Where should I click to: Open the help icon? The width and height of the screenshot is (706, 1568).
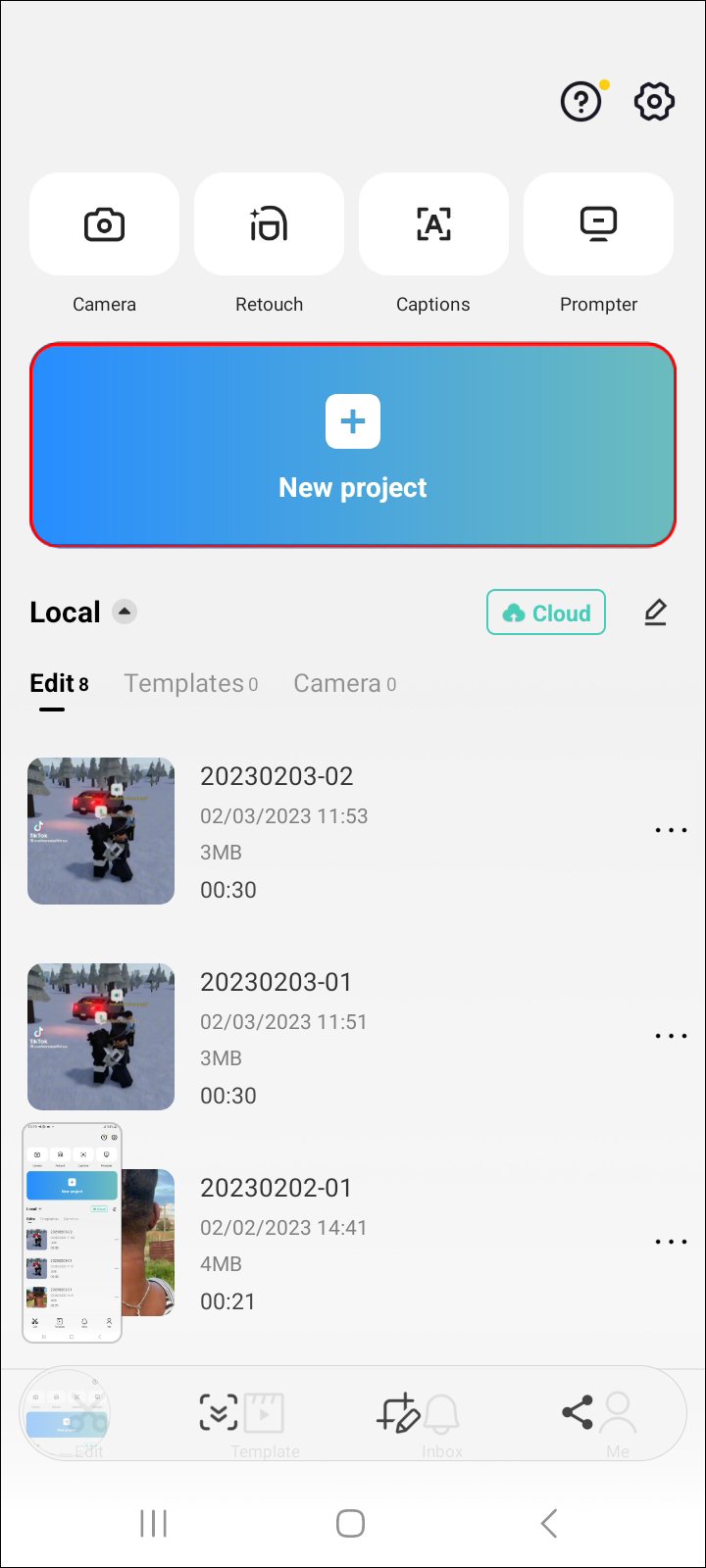coord(580,102)
